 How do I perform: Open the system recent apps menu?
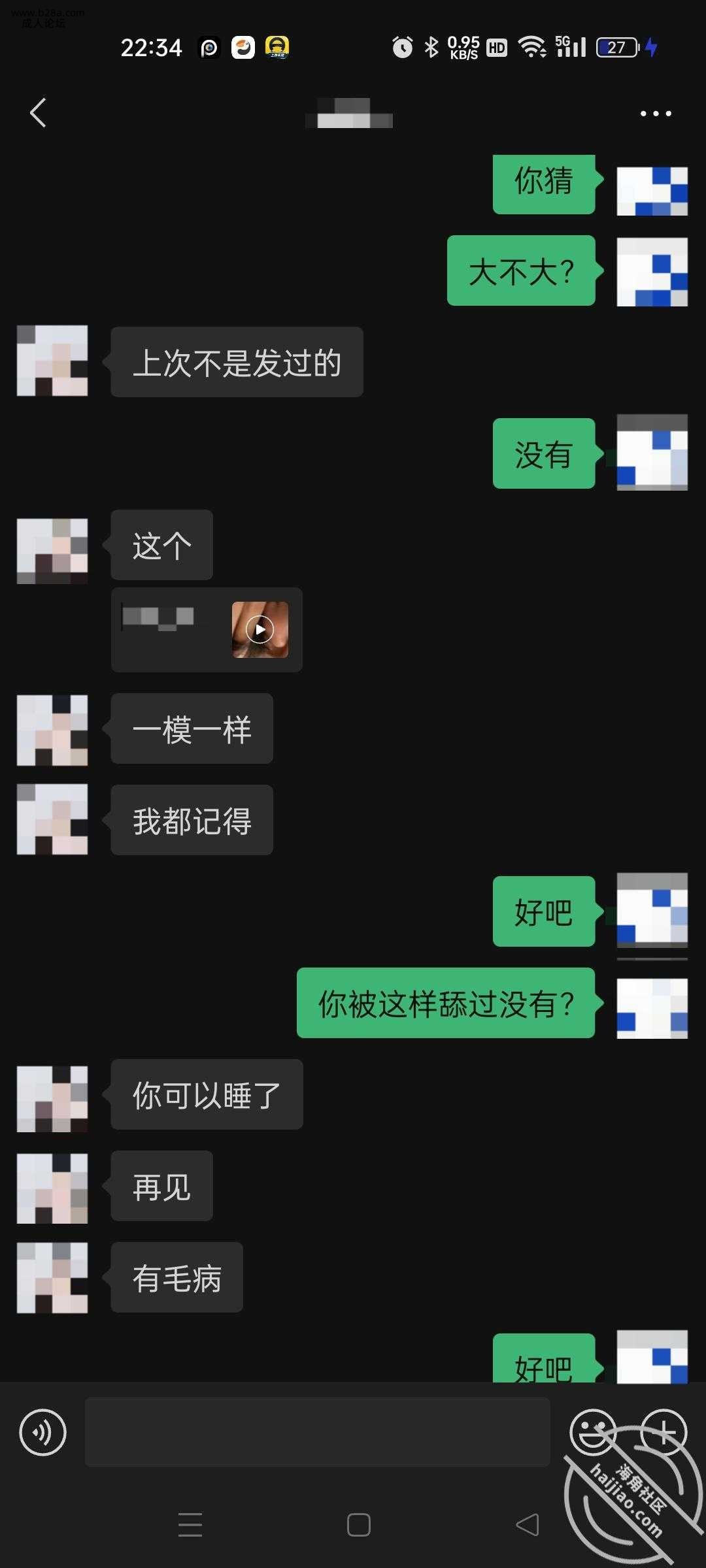(x=190, y=1525)
